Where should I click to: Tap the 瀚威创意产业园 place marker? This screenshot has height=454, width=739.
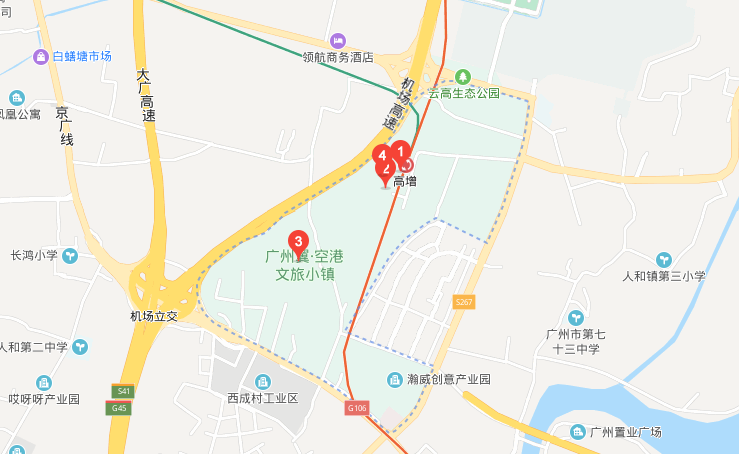point(396,379)
